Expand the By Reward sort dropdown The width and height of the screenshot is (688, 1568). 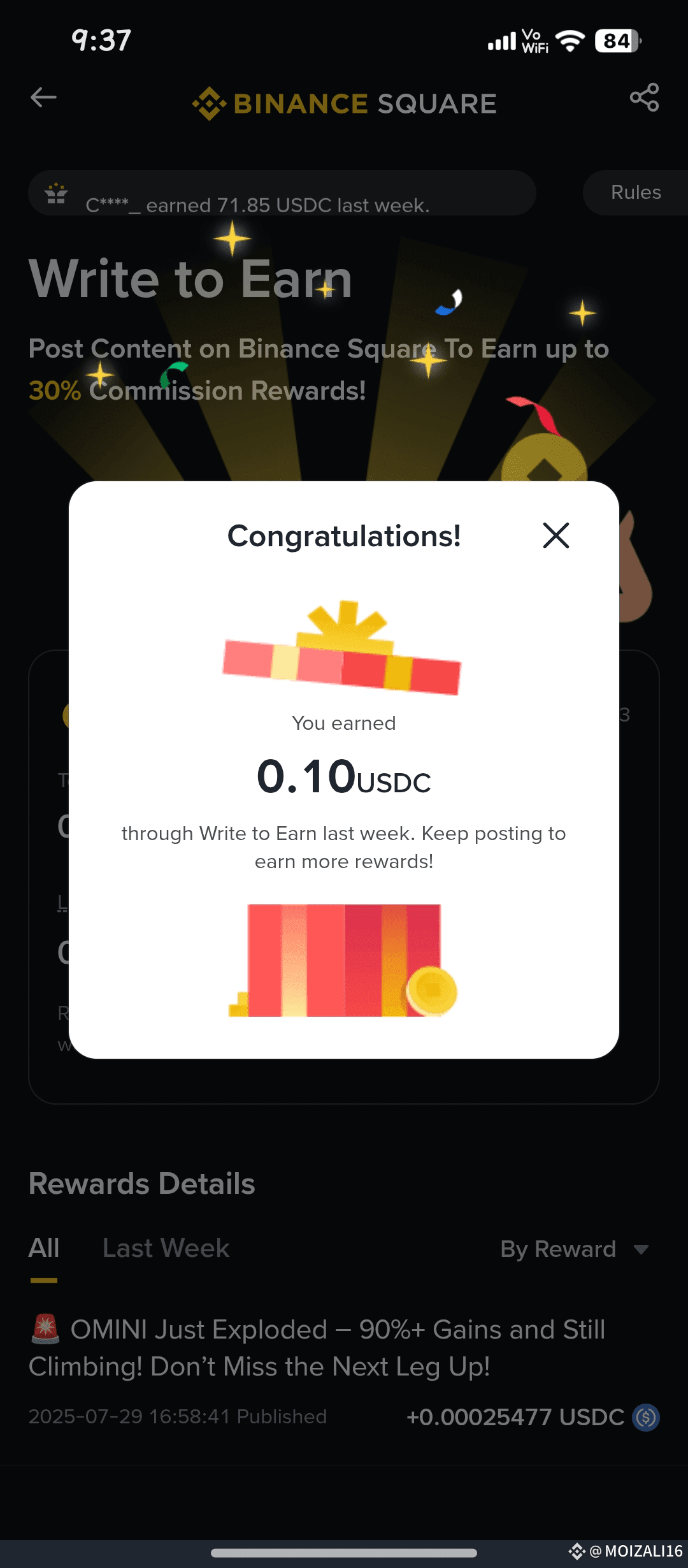click(575, 1249)
